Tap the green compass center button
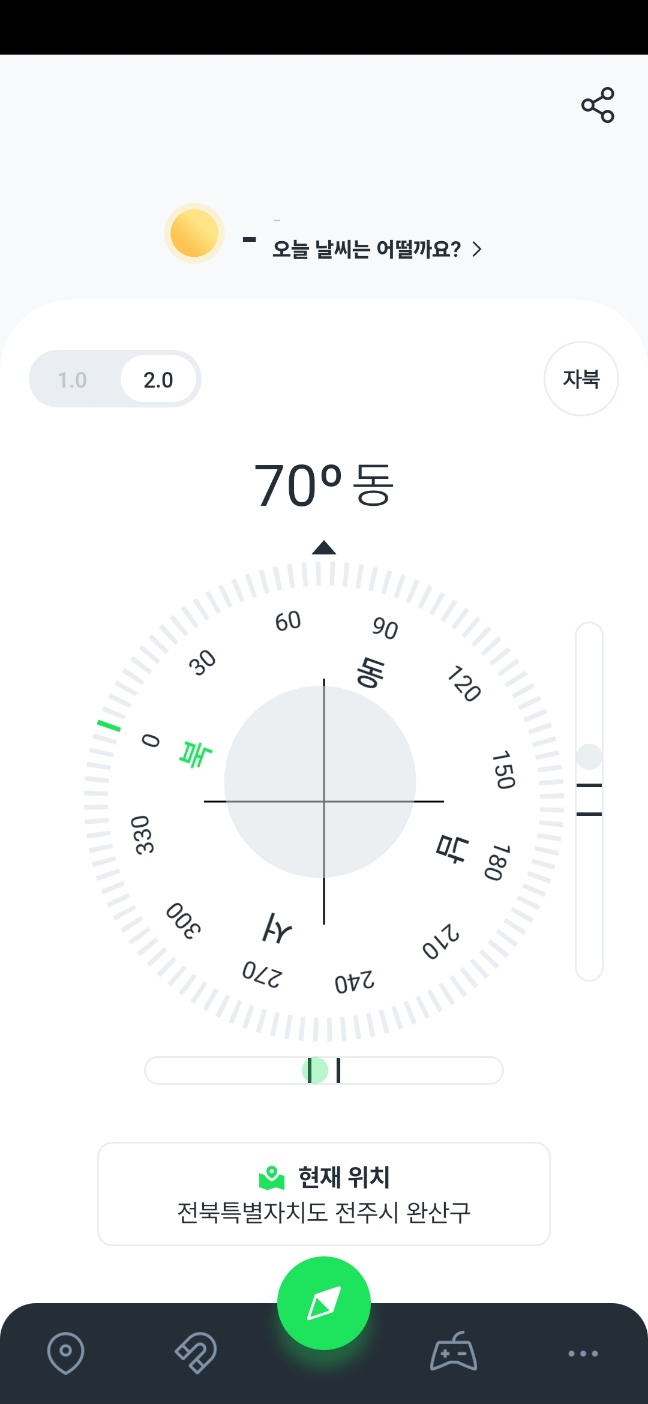 (324, 1304)
